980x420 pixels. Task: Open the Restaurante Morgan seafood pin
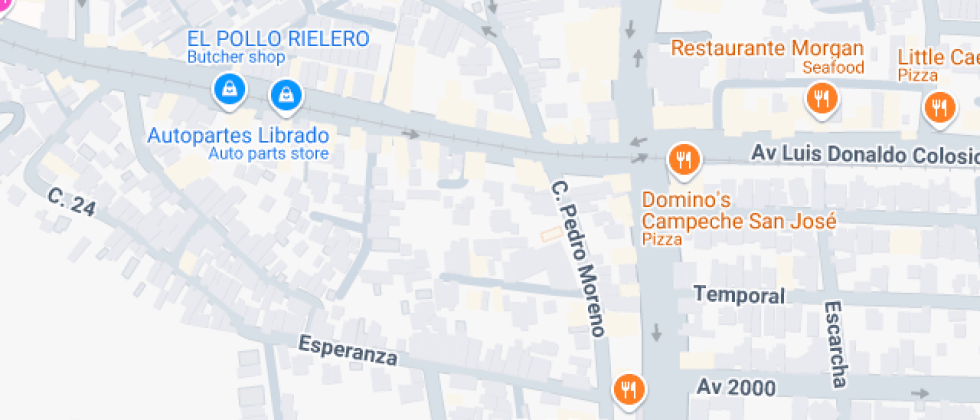point(821,99)
